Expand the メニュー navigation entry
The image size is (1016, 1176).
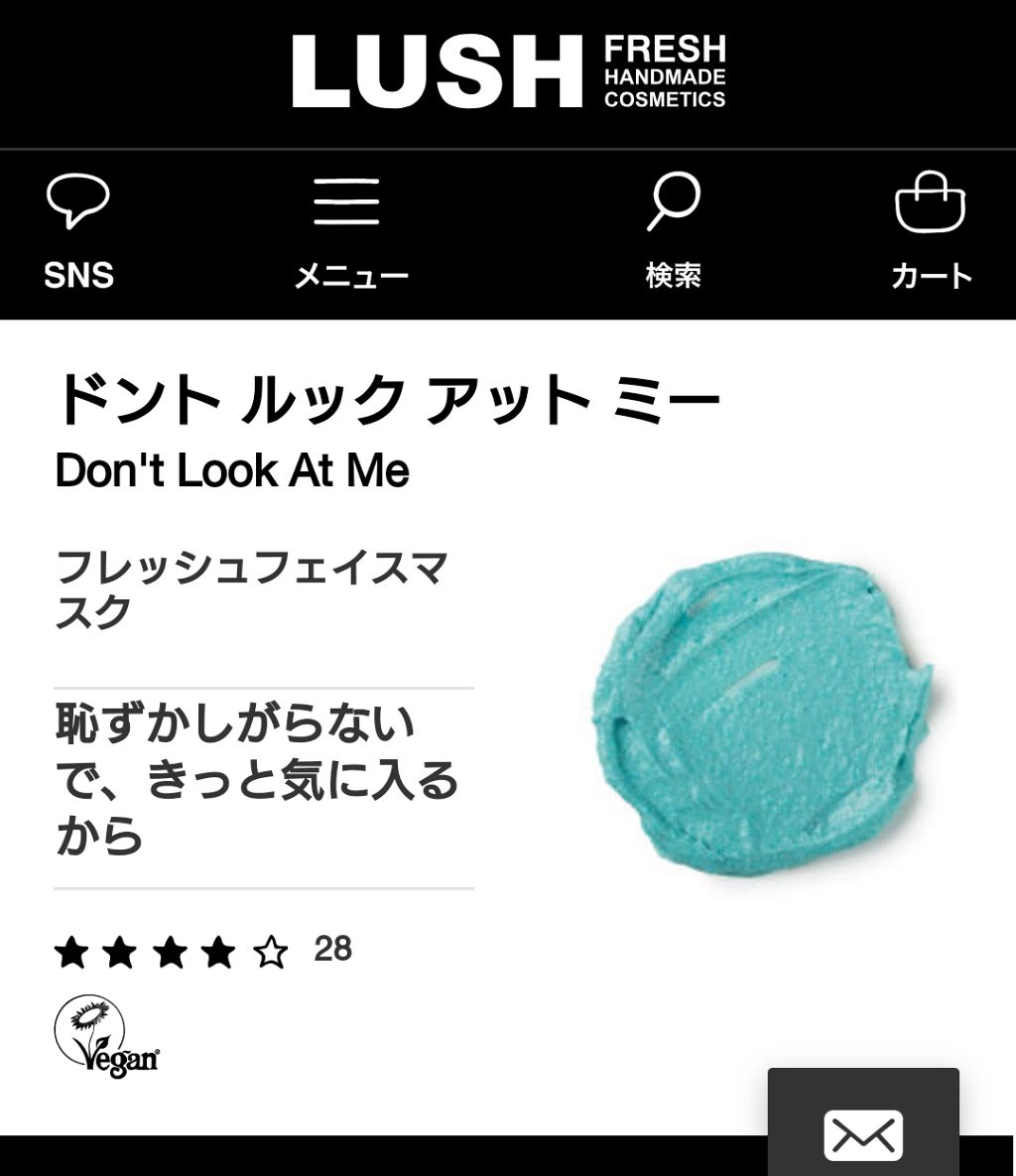pos(349,276)
